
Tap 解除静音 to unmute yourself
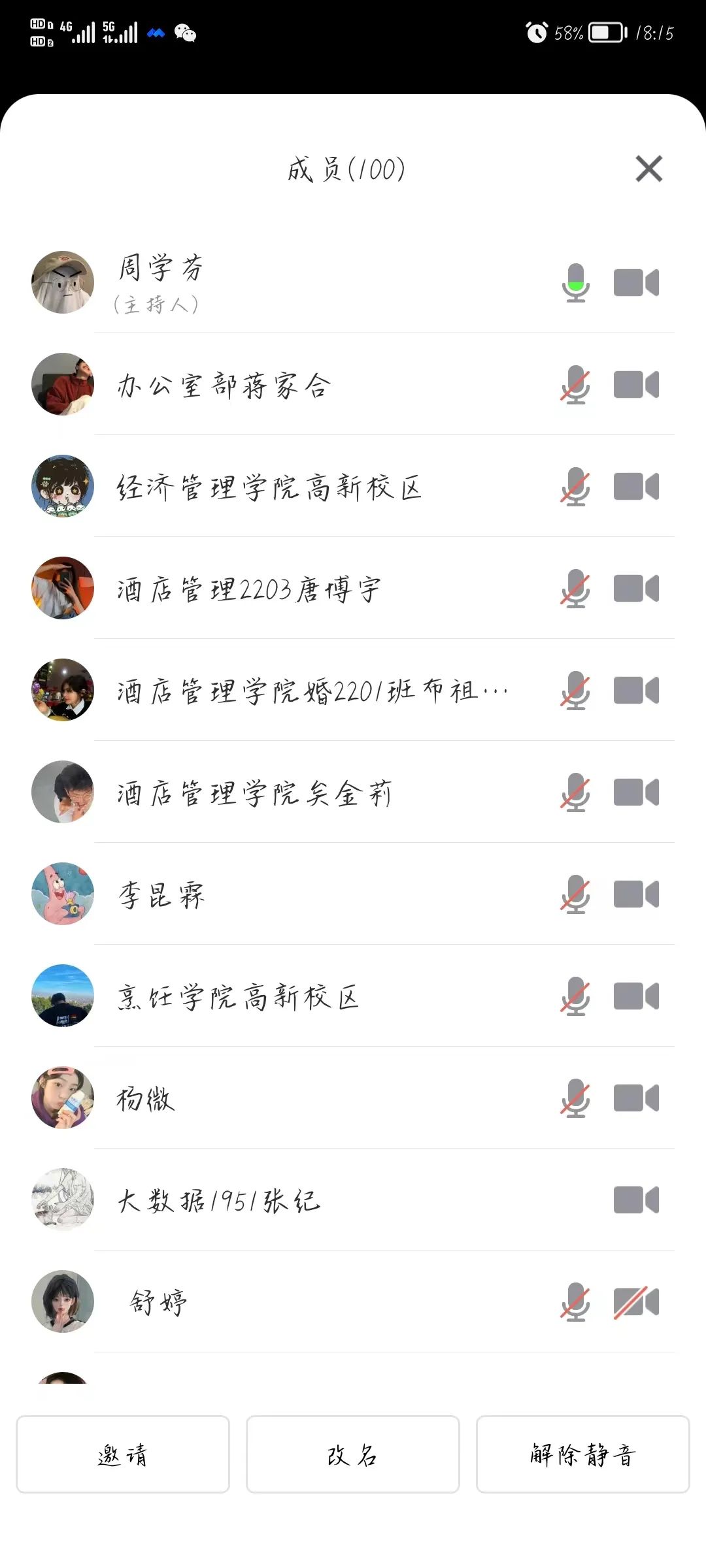click(x=583, y=1454)
